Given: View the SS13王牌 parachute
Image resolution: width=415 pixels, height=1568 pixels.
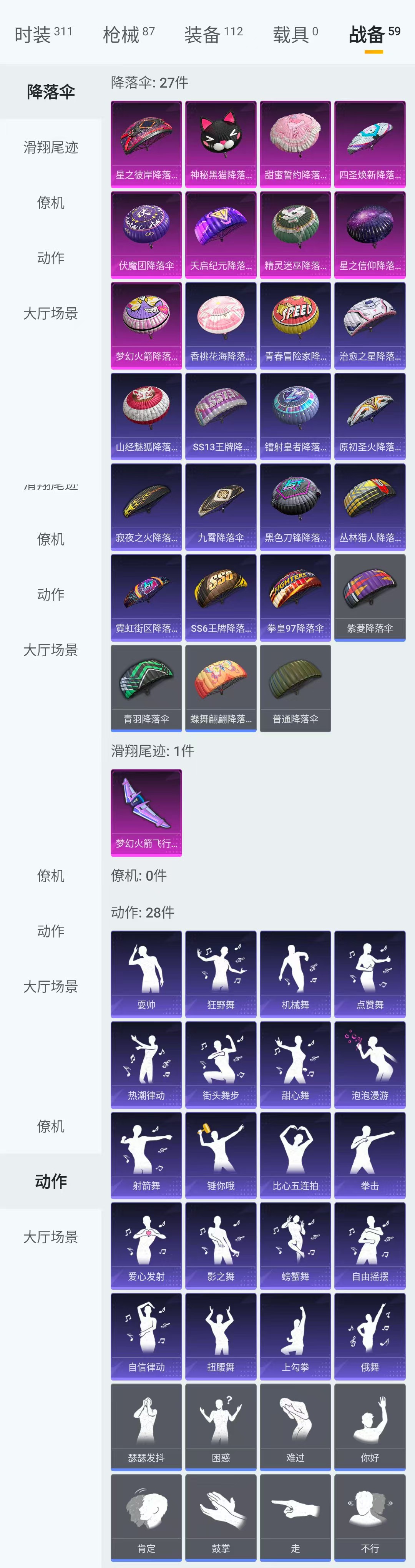Looking at the screenshot, I should 221,416.
